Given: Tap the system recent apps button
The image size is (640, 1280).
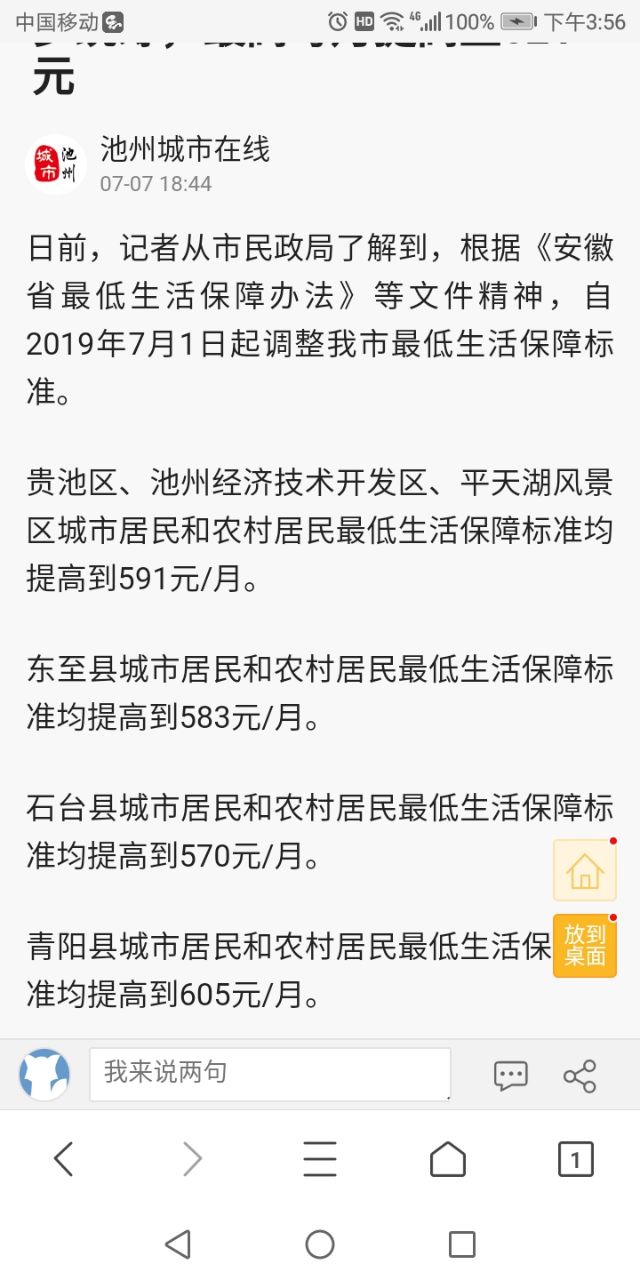Looking at the screenshot, I should (x=462, y=1244).
